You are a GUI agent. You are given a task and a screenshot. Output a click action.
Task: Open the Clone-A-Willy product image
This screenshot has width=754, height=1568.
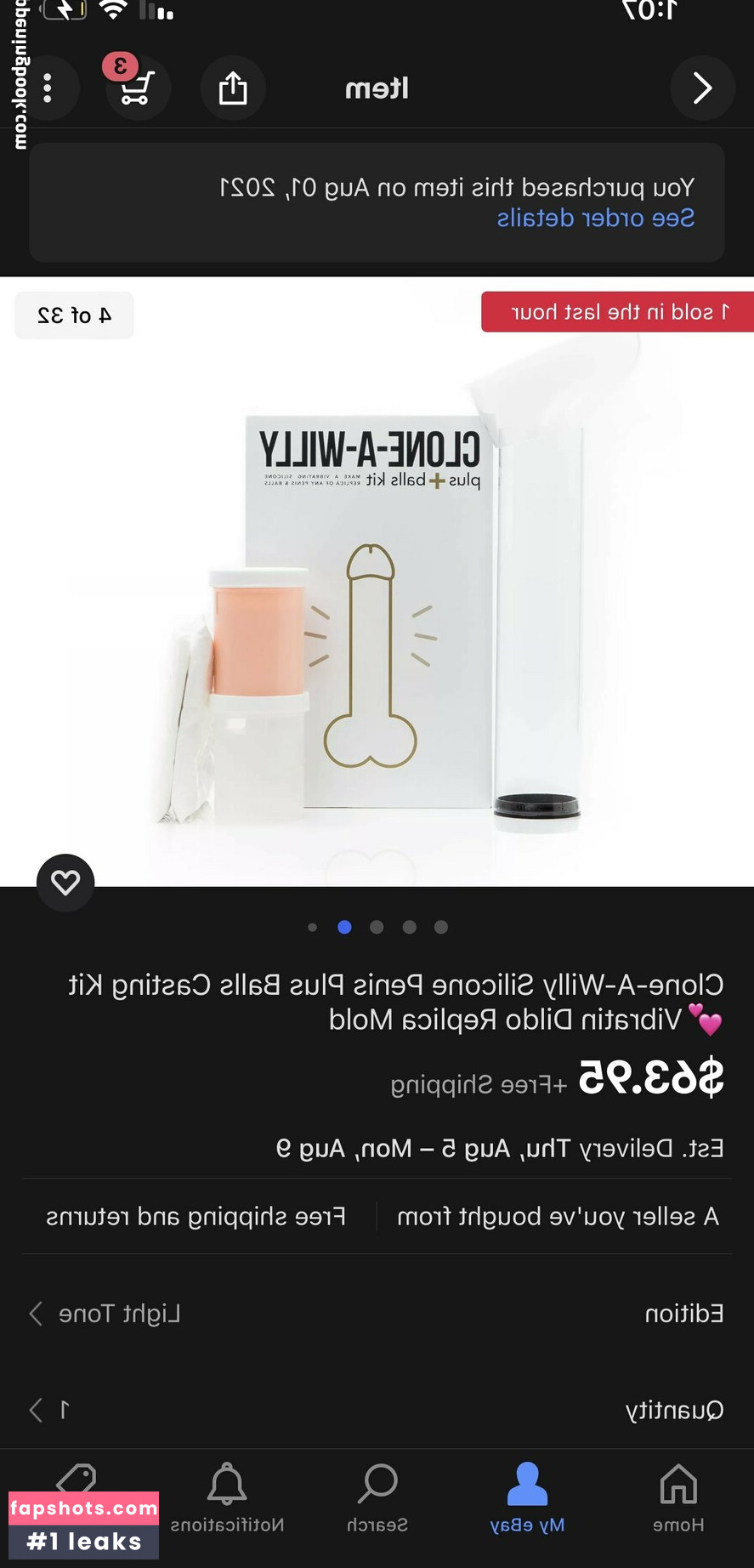coord(377,612)
